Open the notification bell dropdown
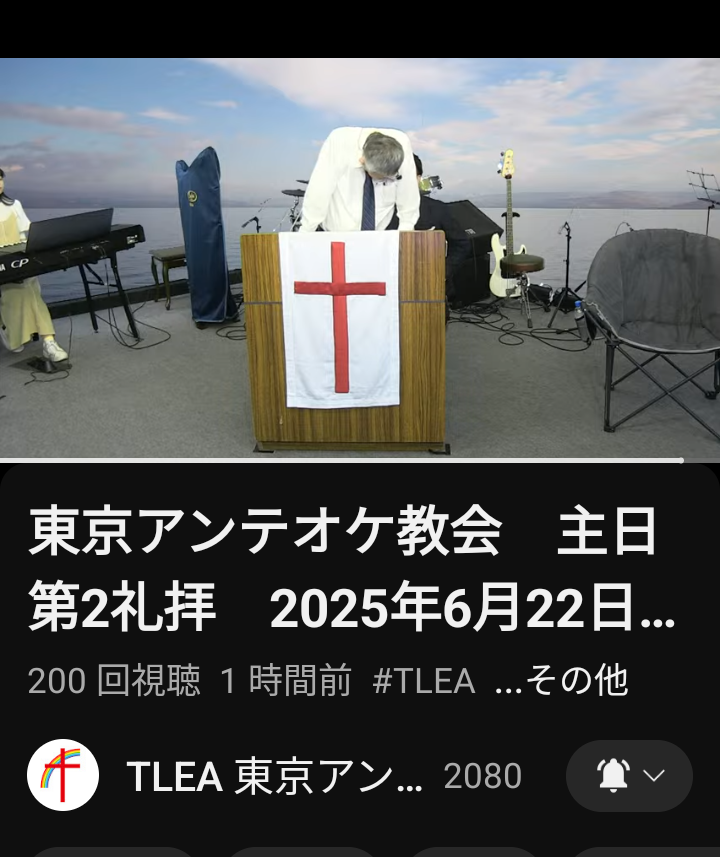 [x=629, y=776]
